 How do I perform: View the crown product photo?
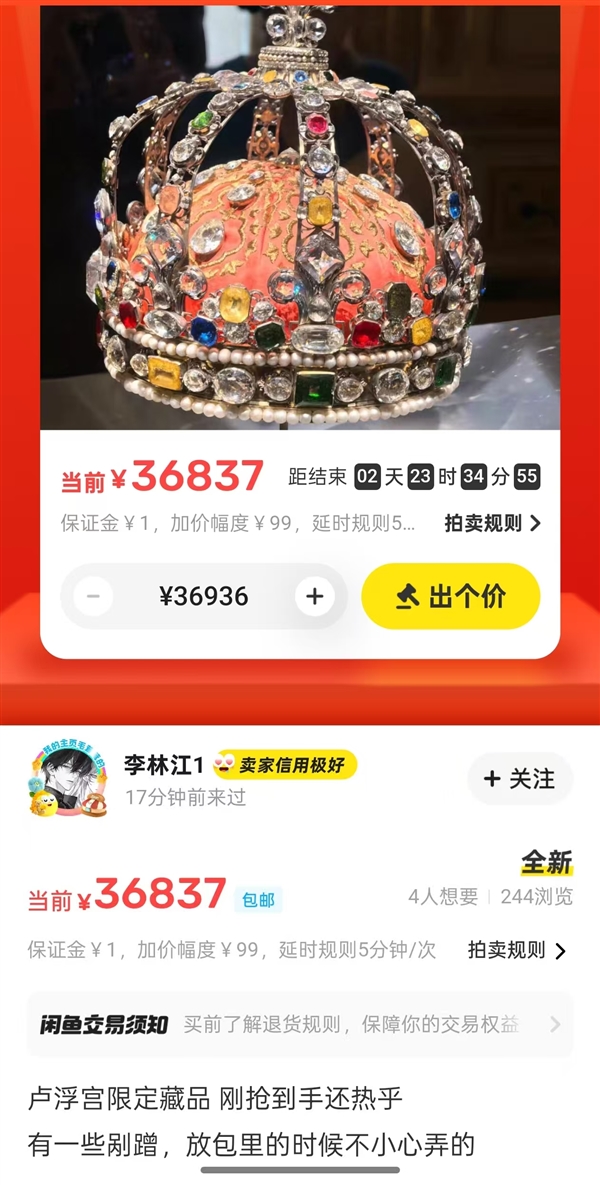(x=300, y=220)
